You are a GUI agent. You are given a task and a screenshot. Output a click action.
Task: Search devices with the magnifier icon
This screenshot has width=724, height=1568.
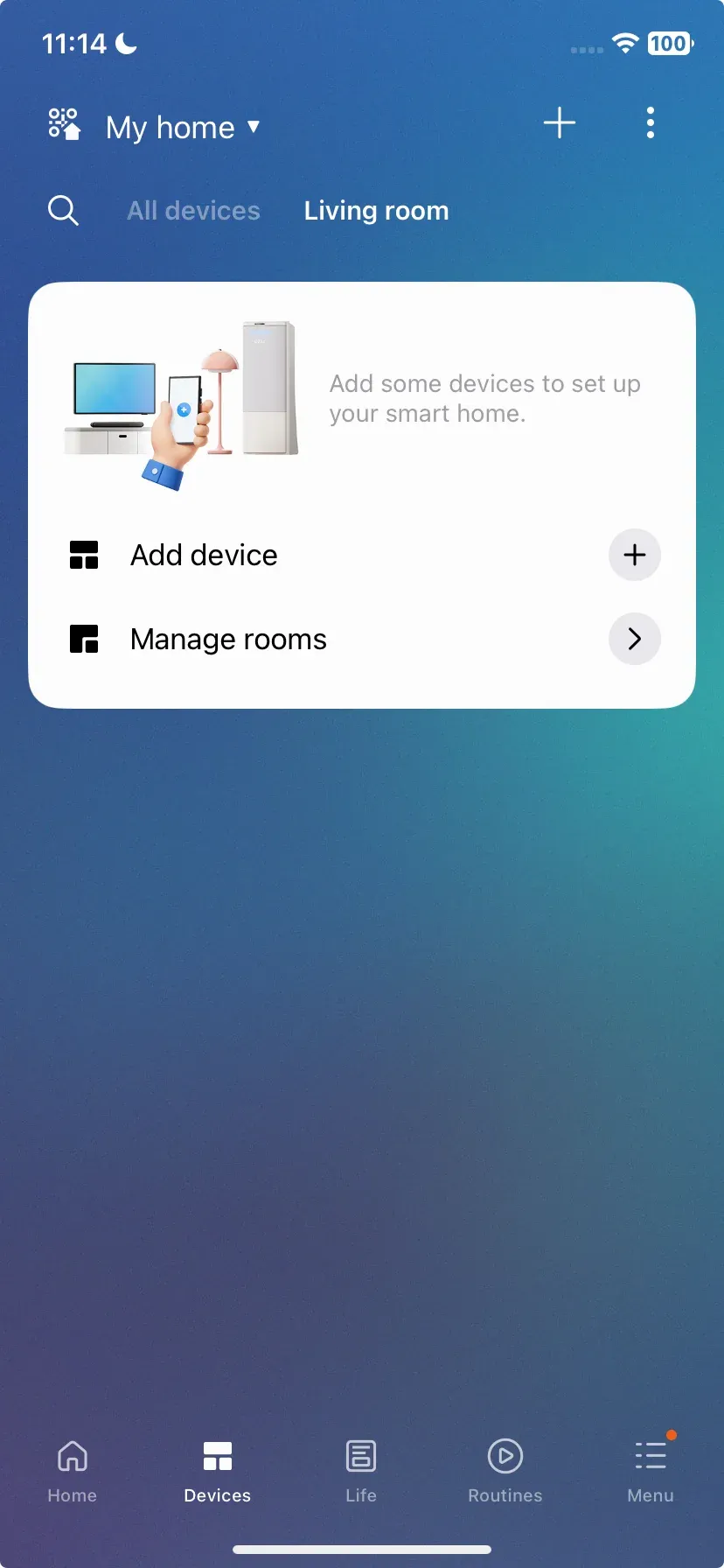pyautogui.click(x=63, y=211)
